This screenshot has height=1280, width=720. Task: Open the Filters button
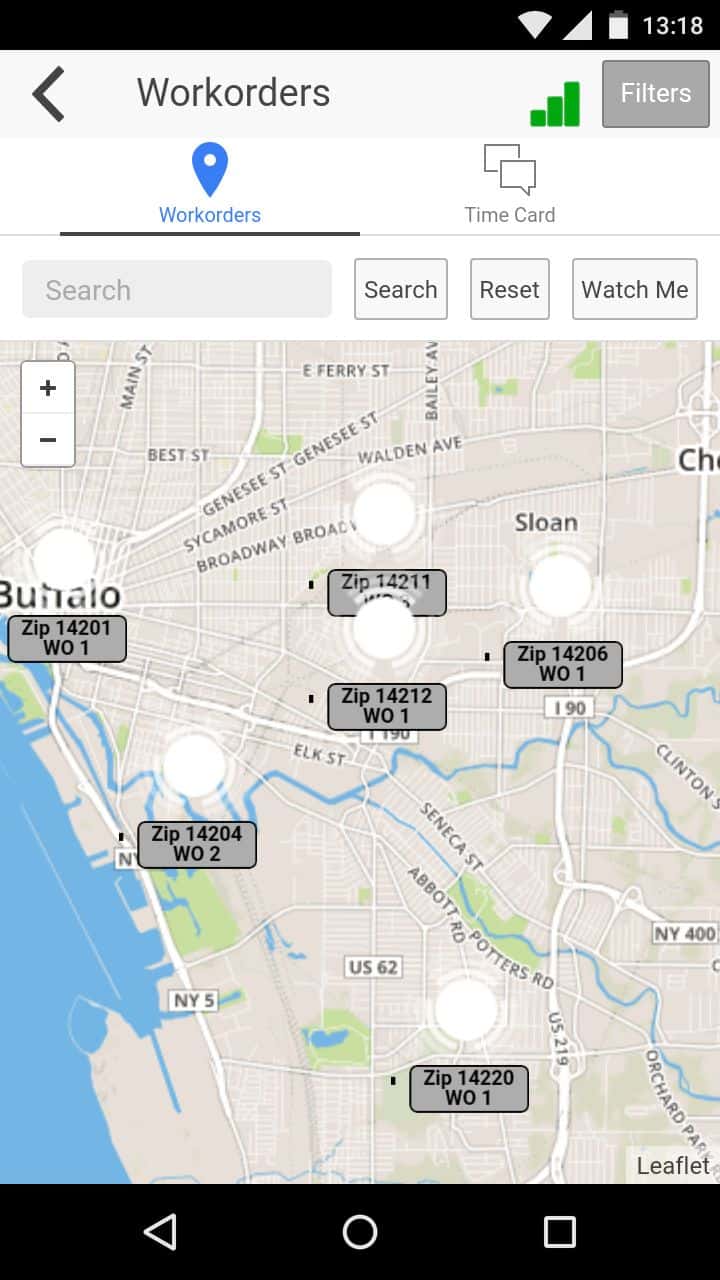pos(655,93)
